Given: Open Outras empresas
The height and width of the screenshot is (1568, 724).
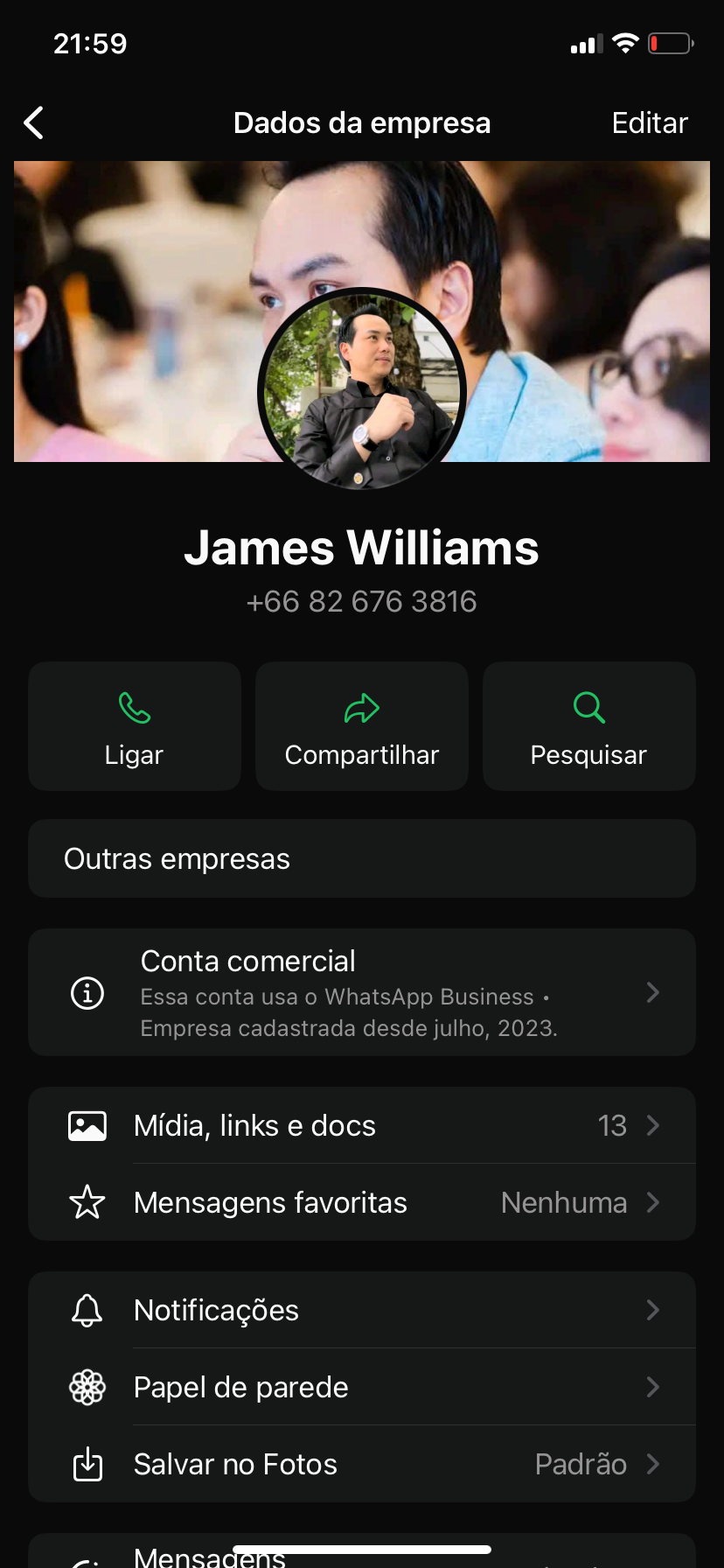Looking at the screenshot, I should coord(362,858).
